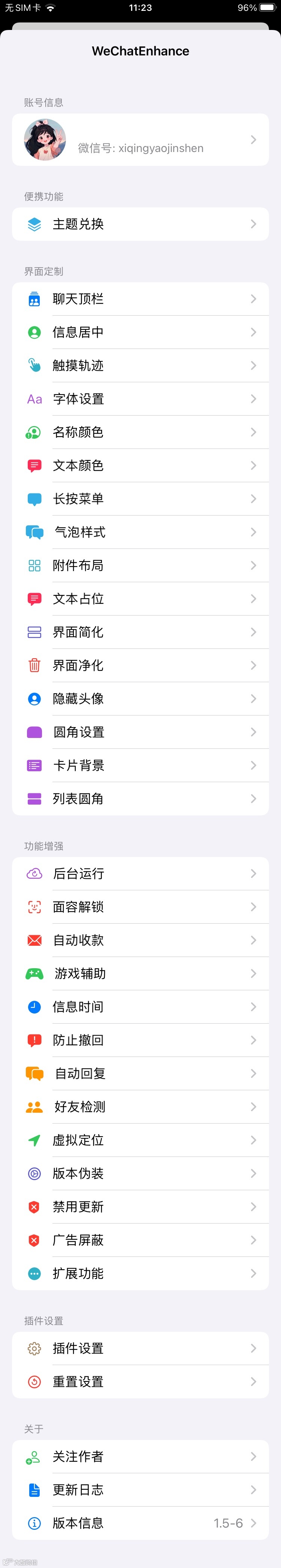Open 版本信息 showing 1.5-6
281x1568 pixels.
140,1523
